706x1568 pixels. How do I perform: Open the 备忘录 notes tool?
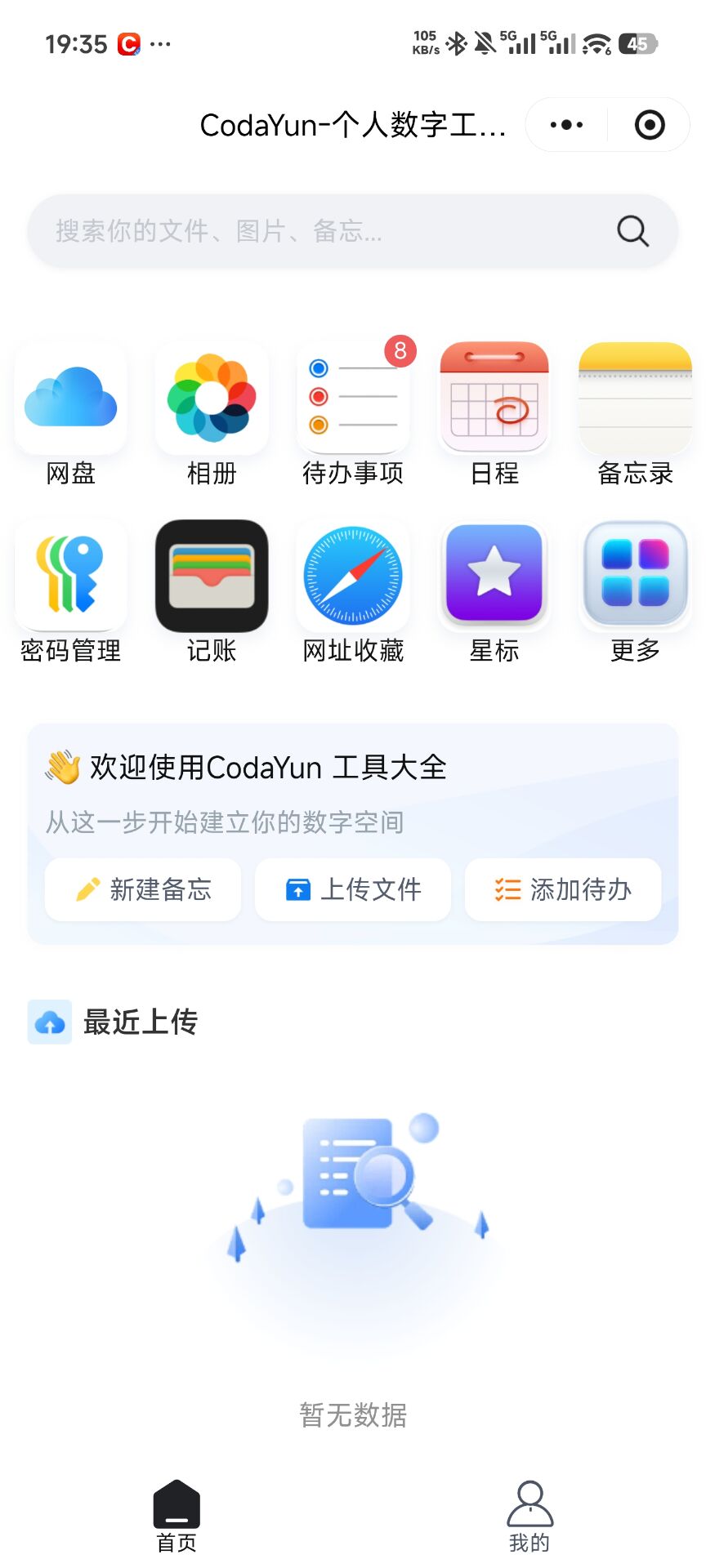(635, 399)
